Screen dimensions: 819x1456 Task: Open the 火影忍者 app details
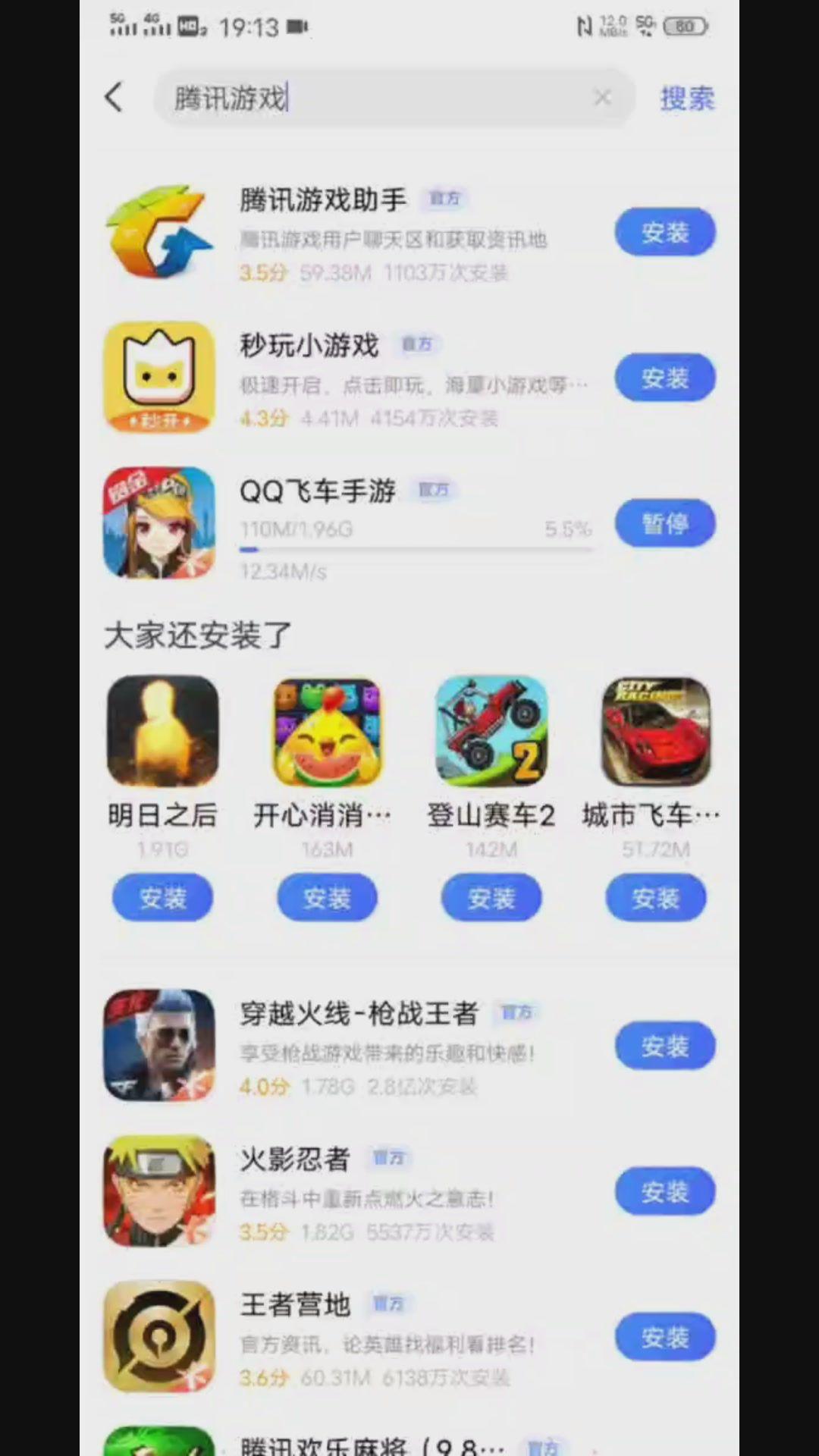294,1159
